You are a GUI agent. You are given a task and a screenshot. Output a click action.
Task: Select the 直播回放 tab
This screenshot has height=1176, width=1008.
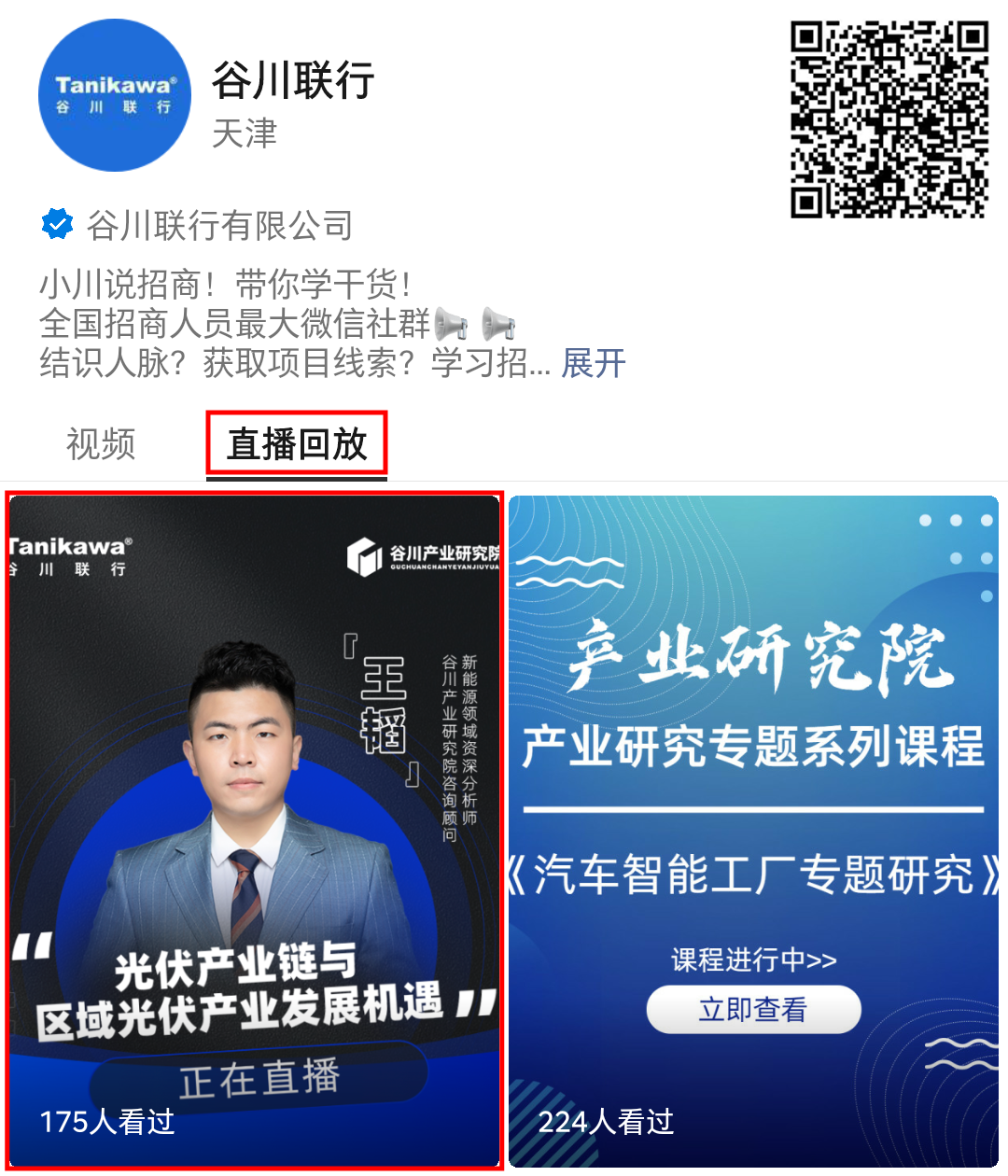pos(297,444)
